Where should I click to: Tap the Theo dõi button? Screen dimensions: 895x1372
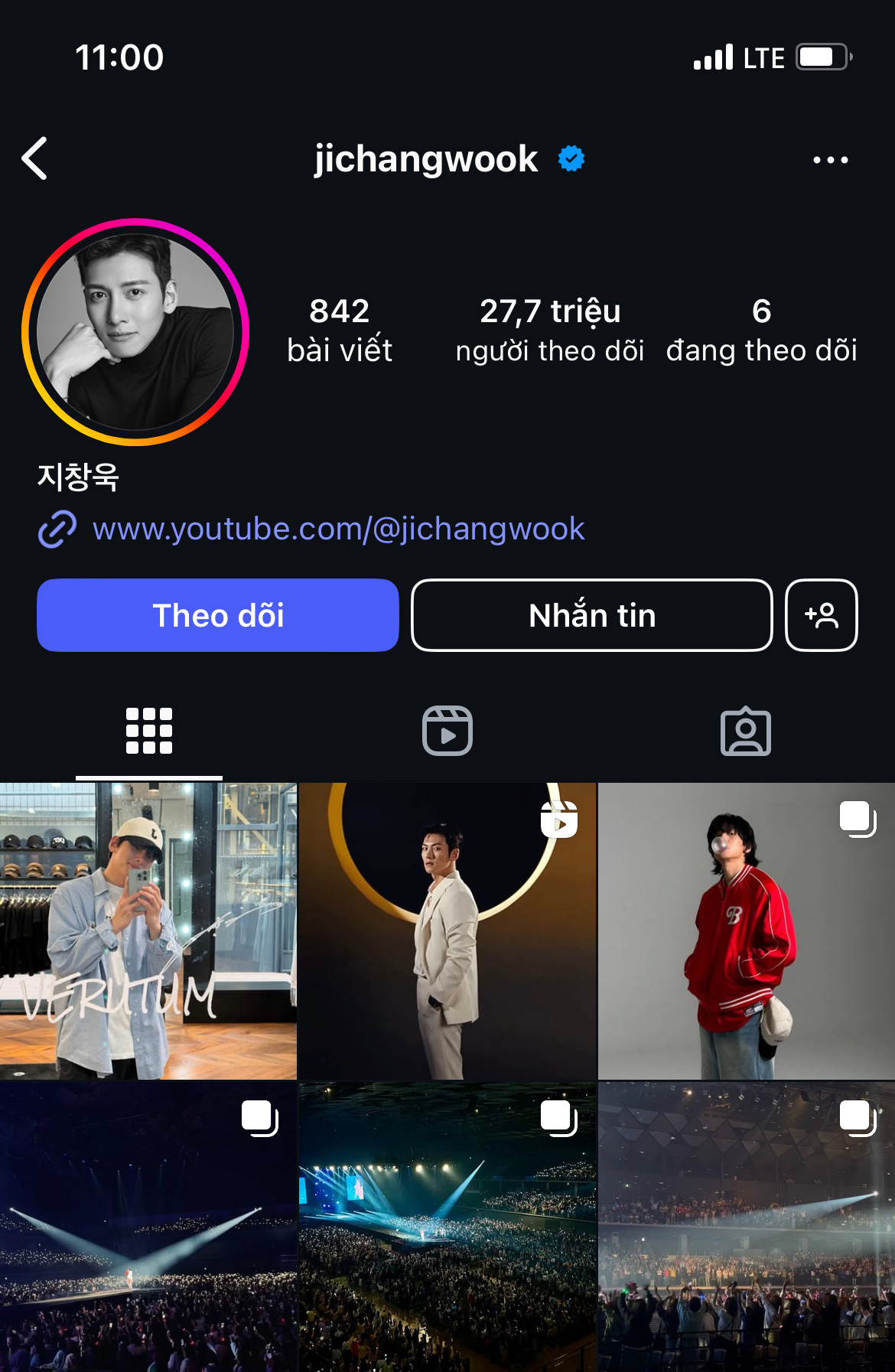(x=218, y=615)
